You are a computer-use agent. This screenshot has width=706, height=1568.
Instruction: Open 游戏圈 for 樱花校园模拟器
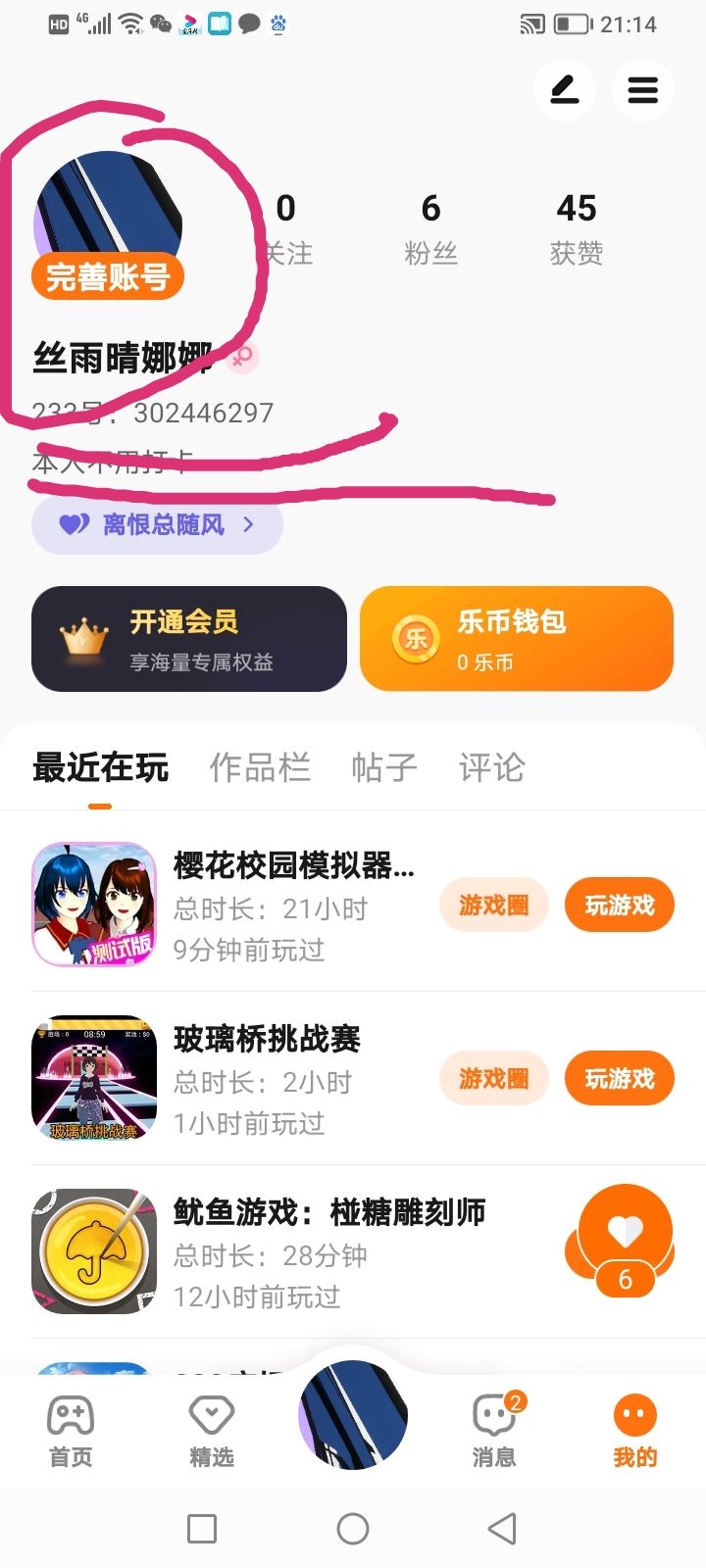[x=493, y=906]
